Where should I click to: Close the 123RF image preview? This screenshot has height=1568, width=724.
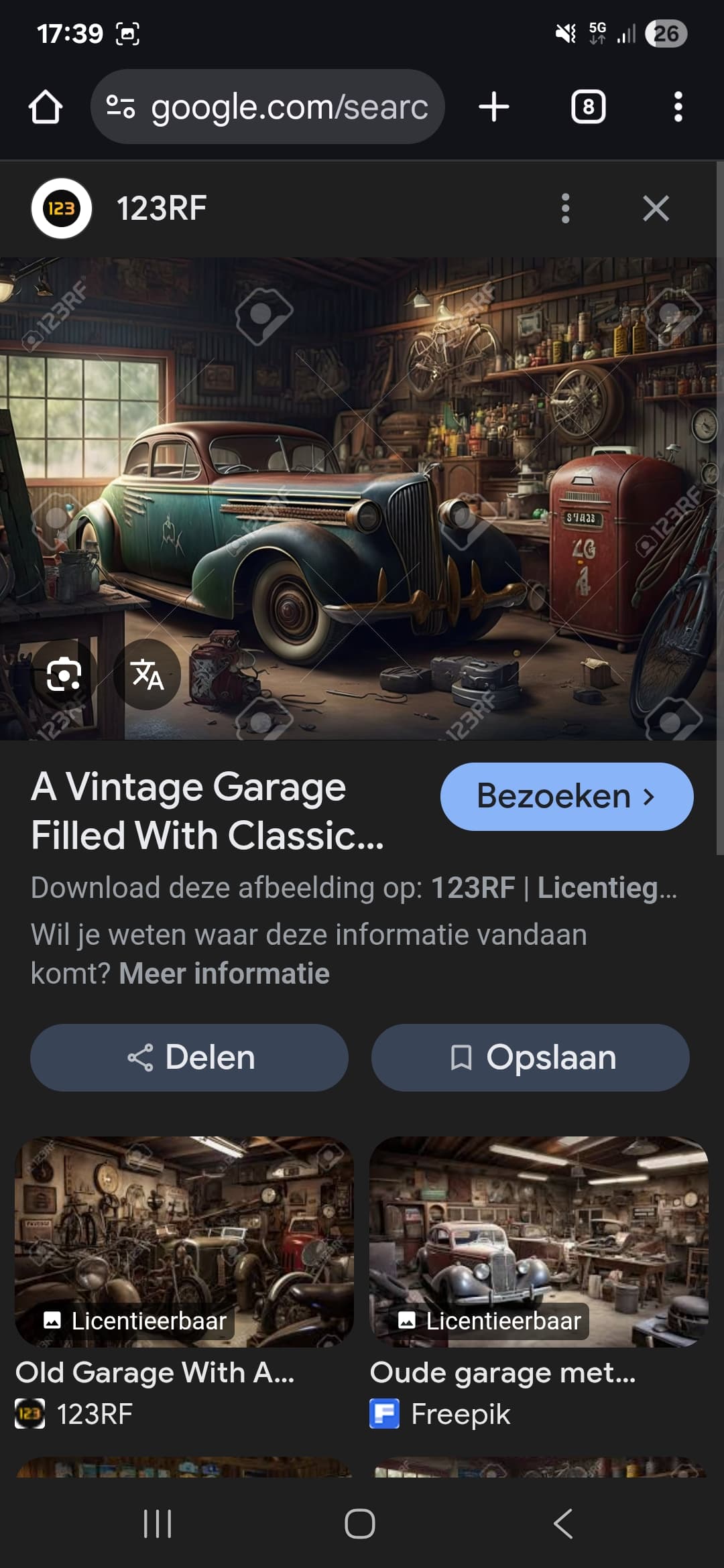656,208
